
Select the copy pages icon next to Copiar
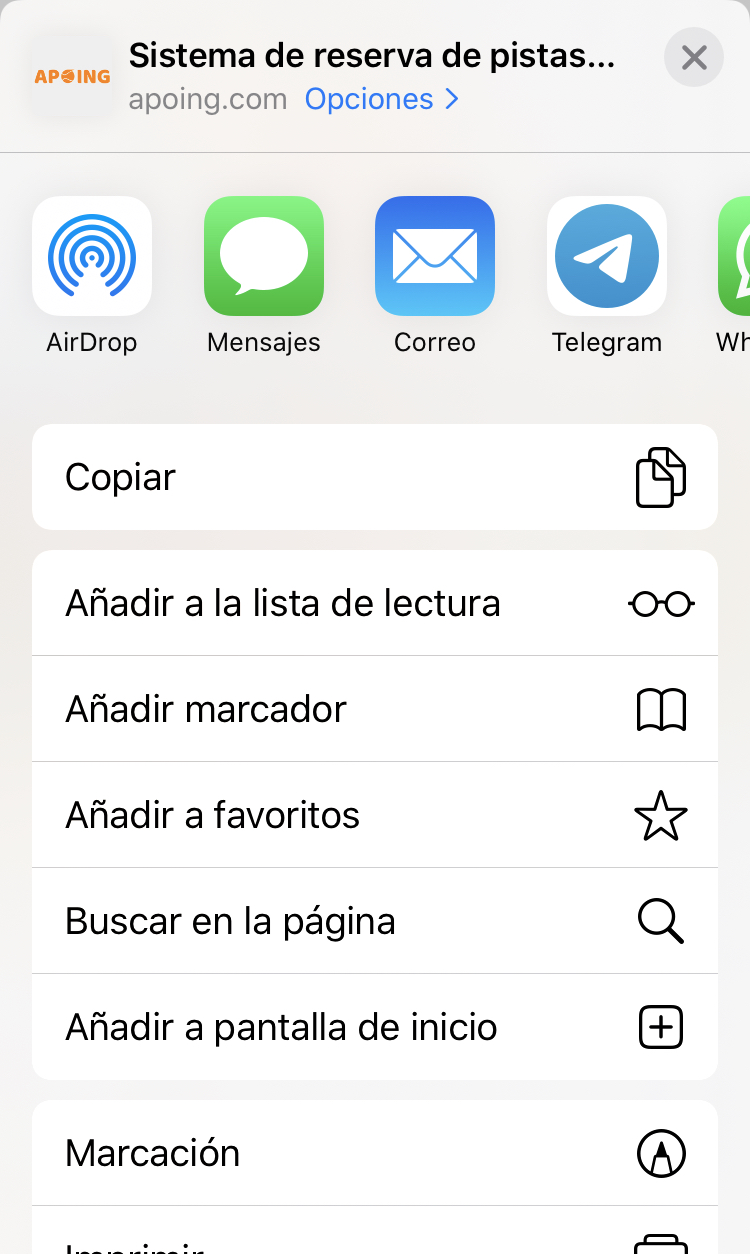pos(661,477)
